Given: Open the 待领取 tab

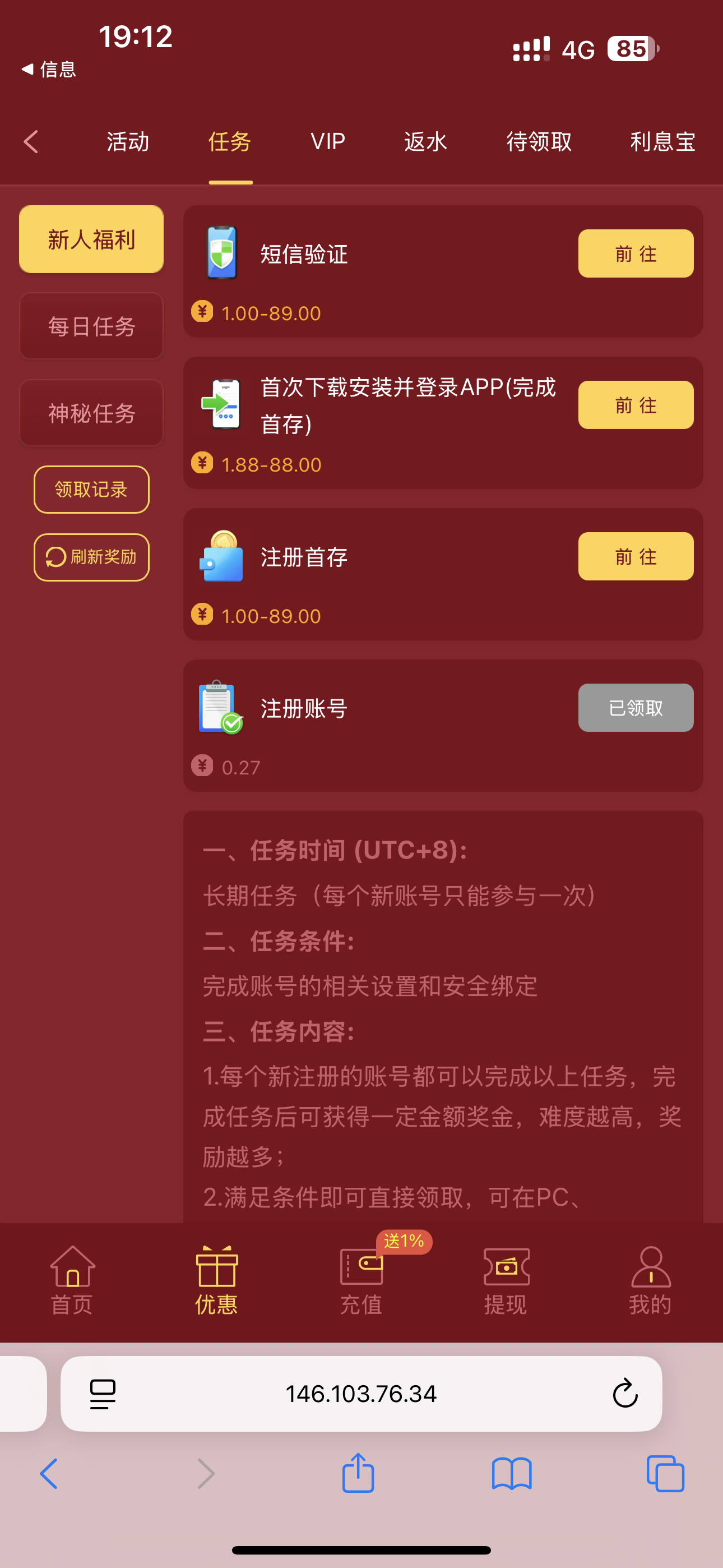Looking at the screenshot, I should coord(539,141).
